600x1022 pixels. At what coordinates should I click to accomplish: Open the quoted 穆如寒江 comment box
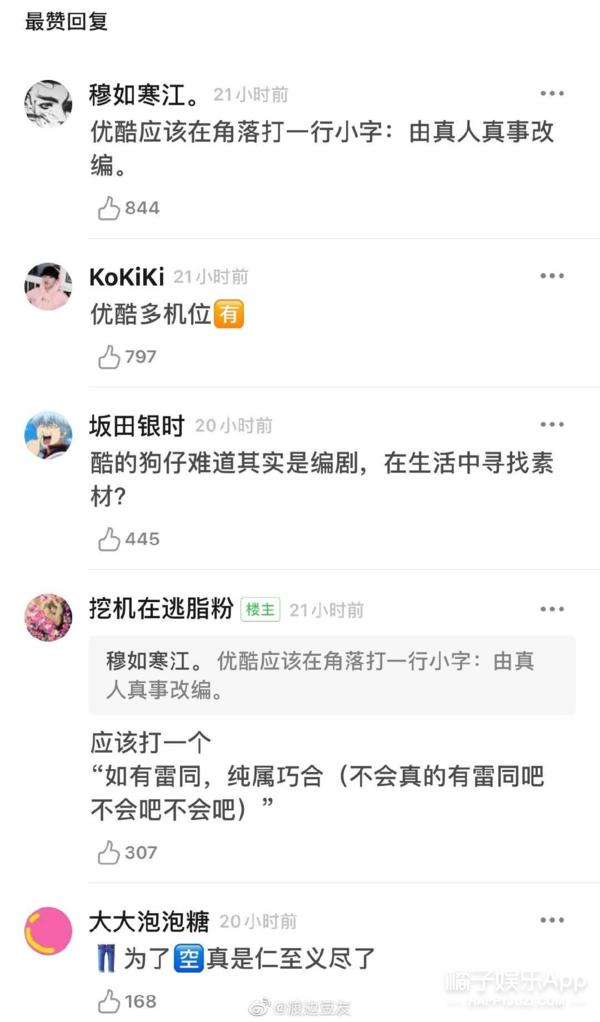(331, 675)
